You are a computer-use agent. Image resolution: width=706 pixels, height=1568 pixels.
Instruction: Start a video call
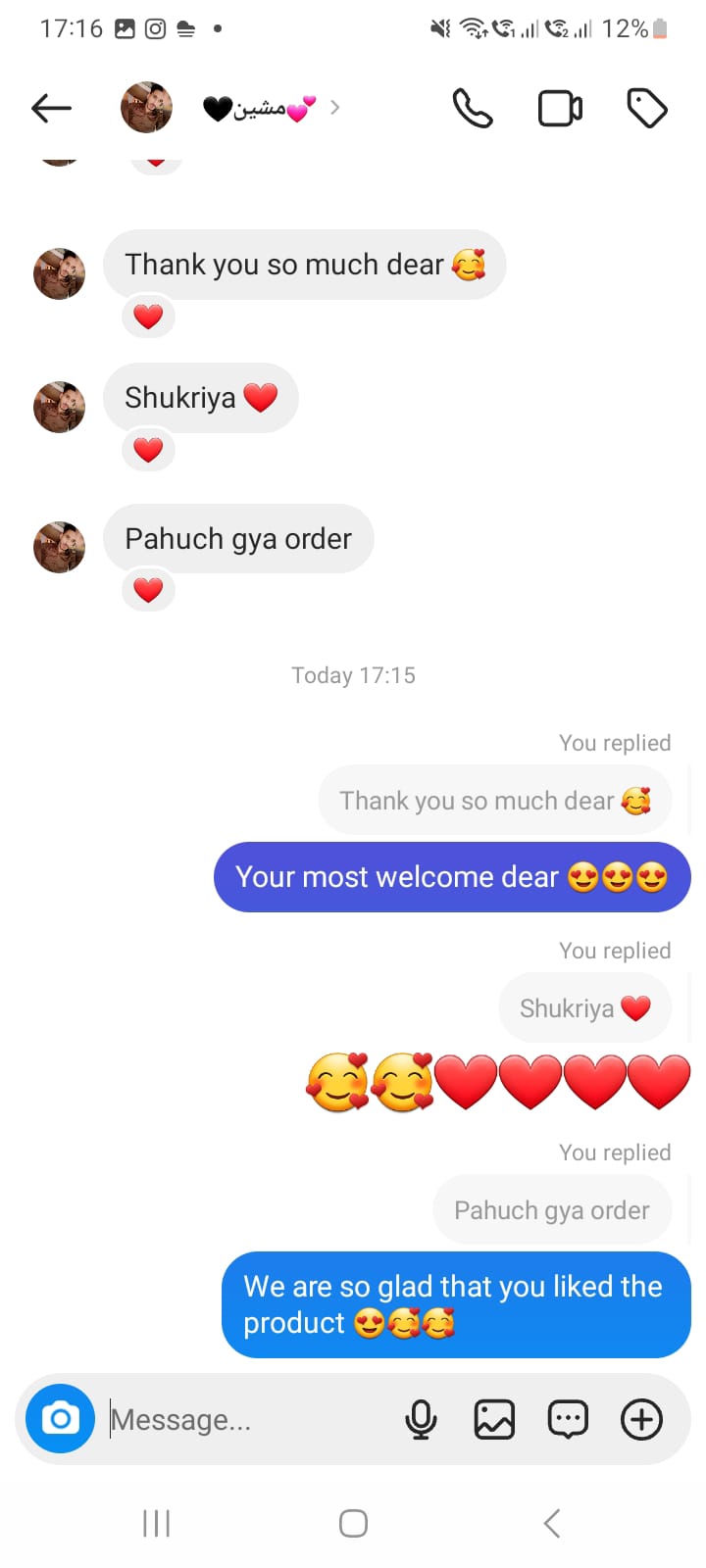[560, 108]
